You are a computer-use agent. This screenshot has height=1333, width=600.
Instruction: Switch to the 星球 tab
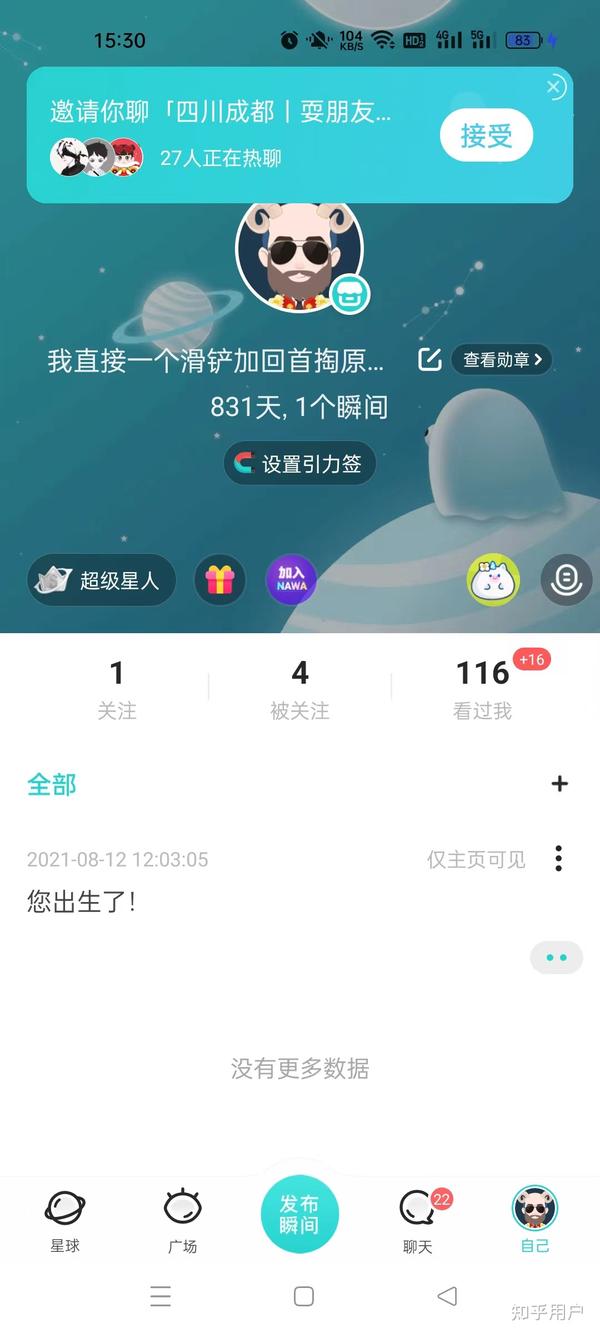[65, 1220]
